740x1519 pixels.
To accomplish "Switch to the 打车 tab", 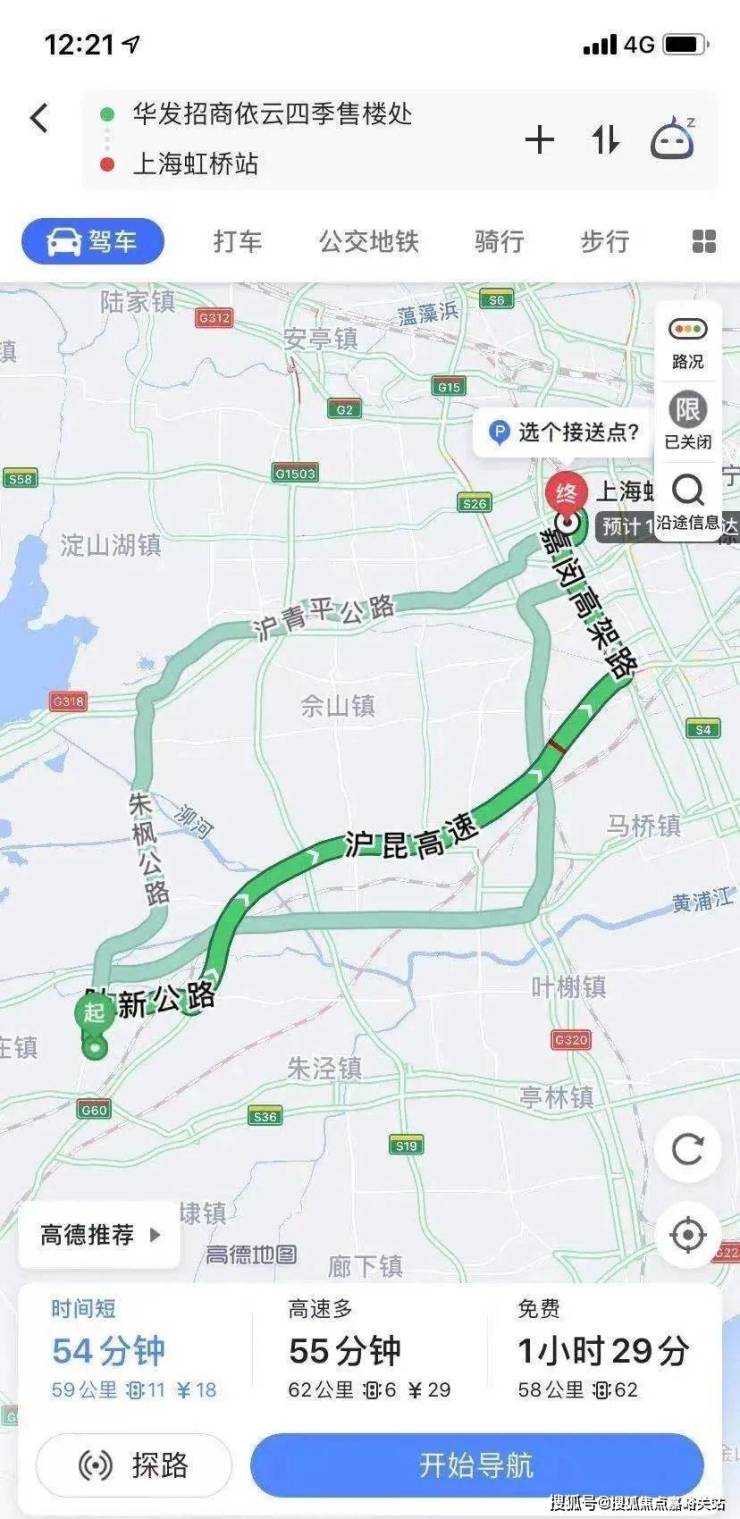I will pyautogui.click(x=238, y=241).
